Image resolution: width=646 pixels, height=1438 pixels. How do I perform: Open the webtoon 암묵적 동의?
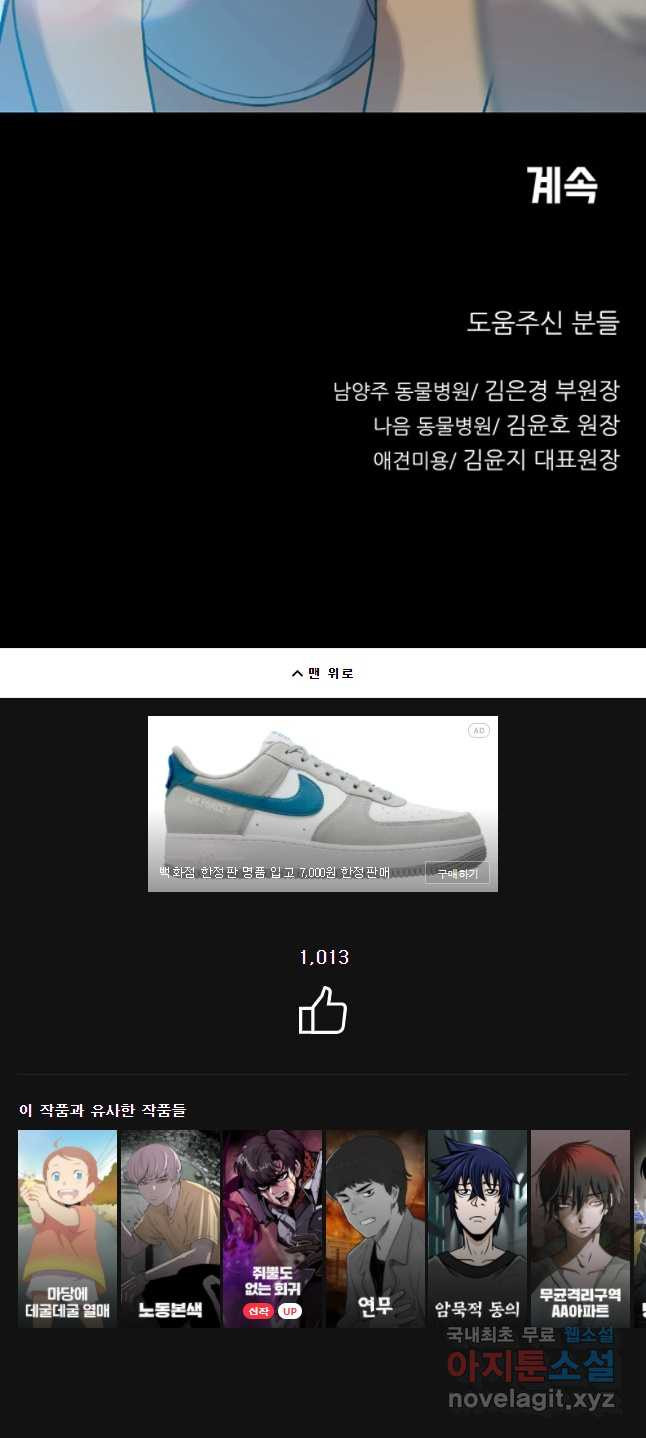coord(477,1228)
